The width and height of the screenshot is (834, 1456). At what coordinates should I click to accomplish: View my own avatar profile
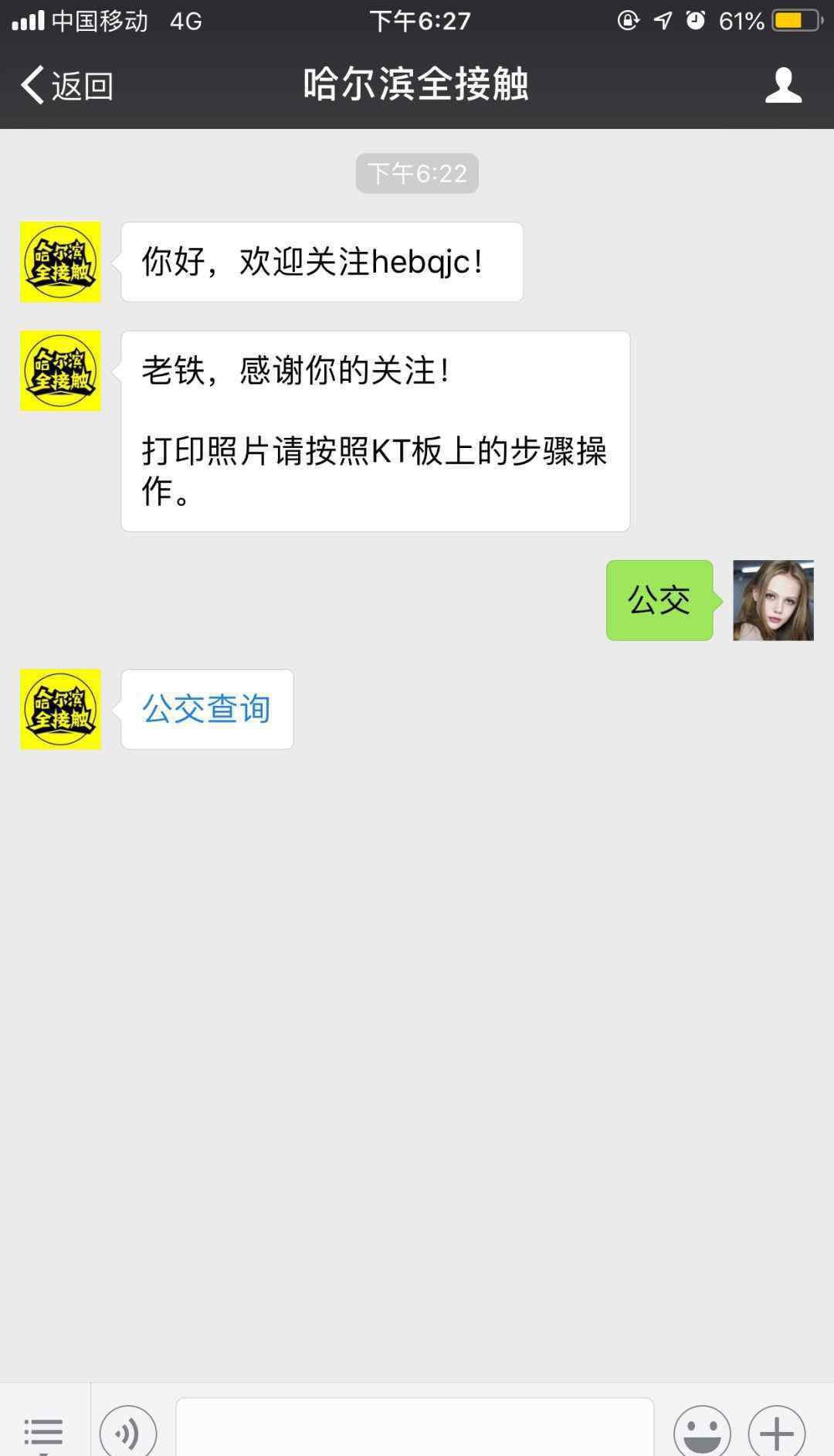tap(773, 600)
